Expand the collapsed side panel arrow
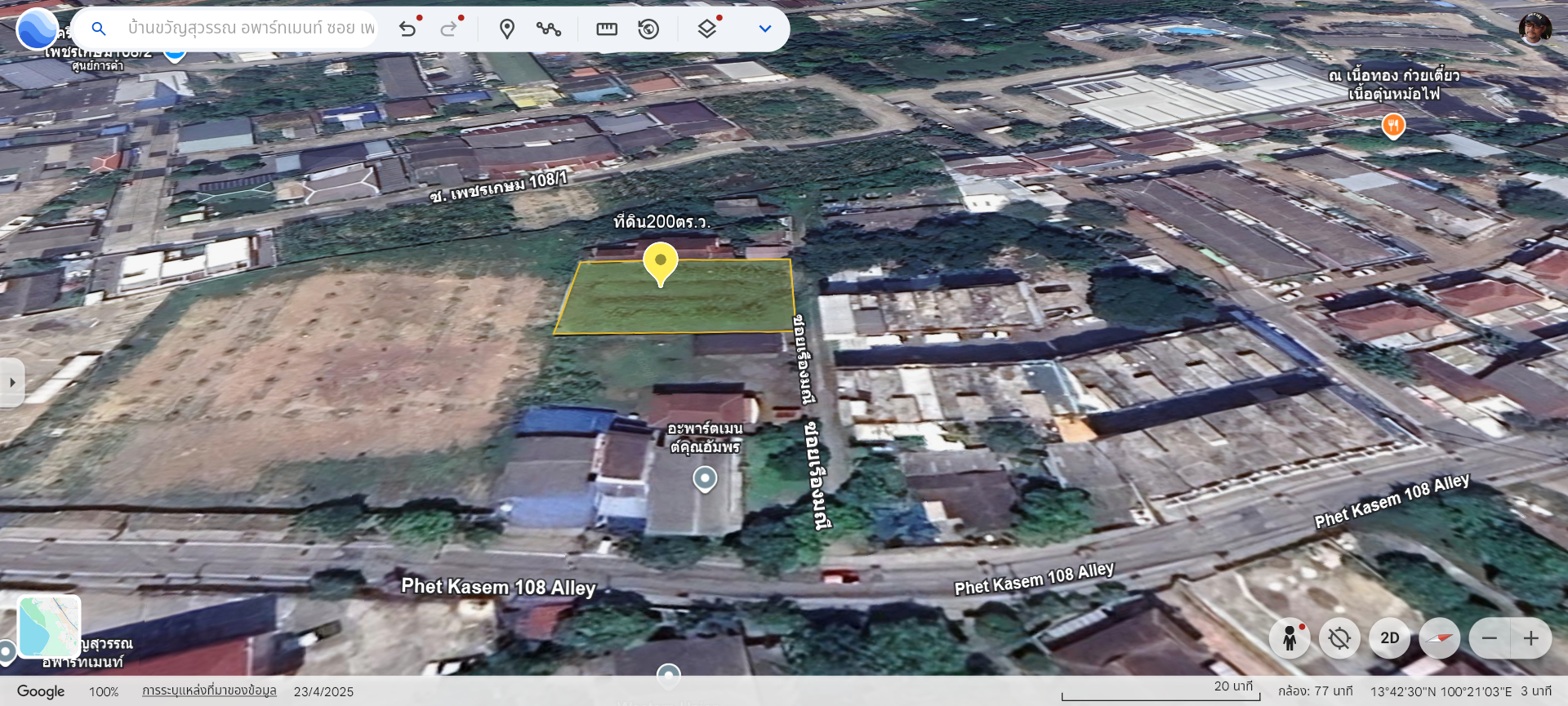Screen dimensions: 1568x706 click(x=12, y=382)
